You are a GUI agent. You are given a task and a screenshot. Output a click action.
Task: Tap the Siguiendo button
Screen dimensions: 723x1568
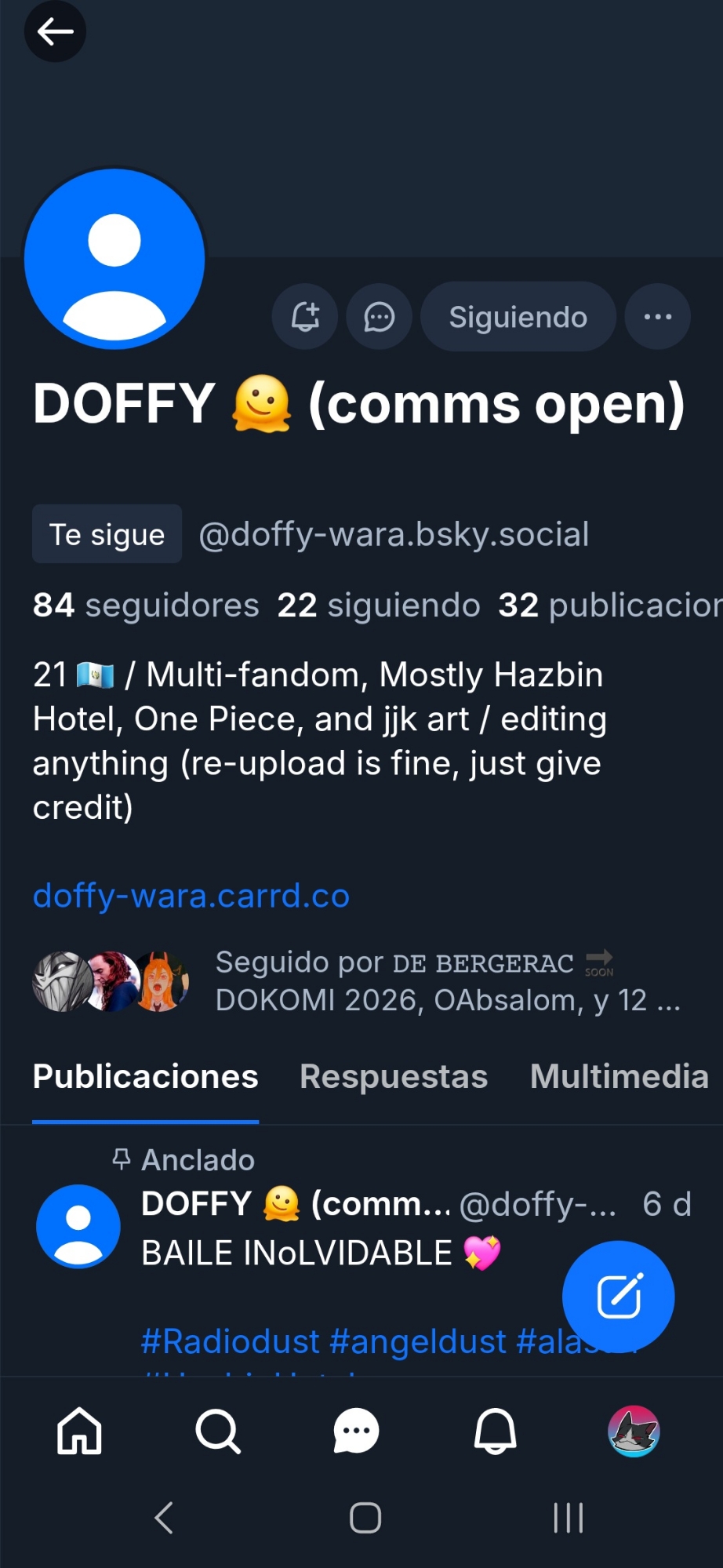pos(518,317)
